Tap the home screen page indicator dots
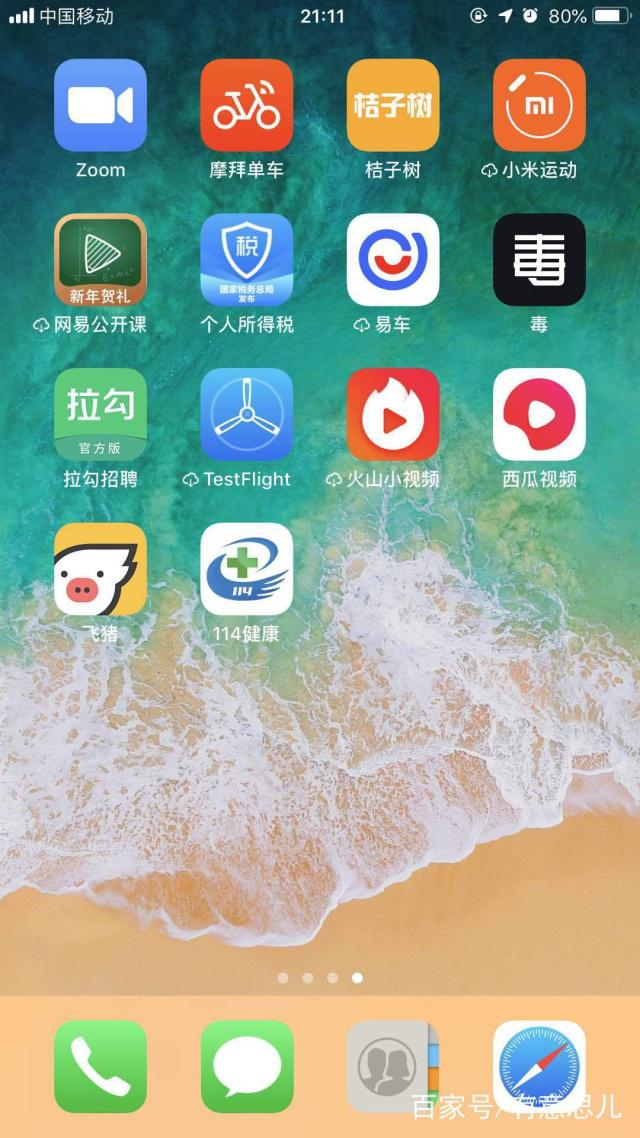This screenshot has width=640, height=1138. click(320, 977)
